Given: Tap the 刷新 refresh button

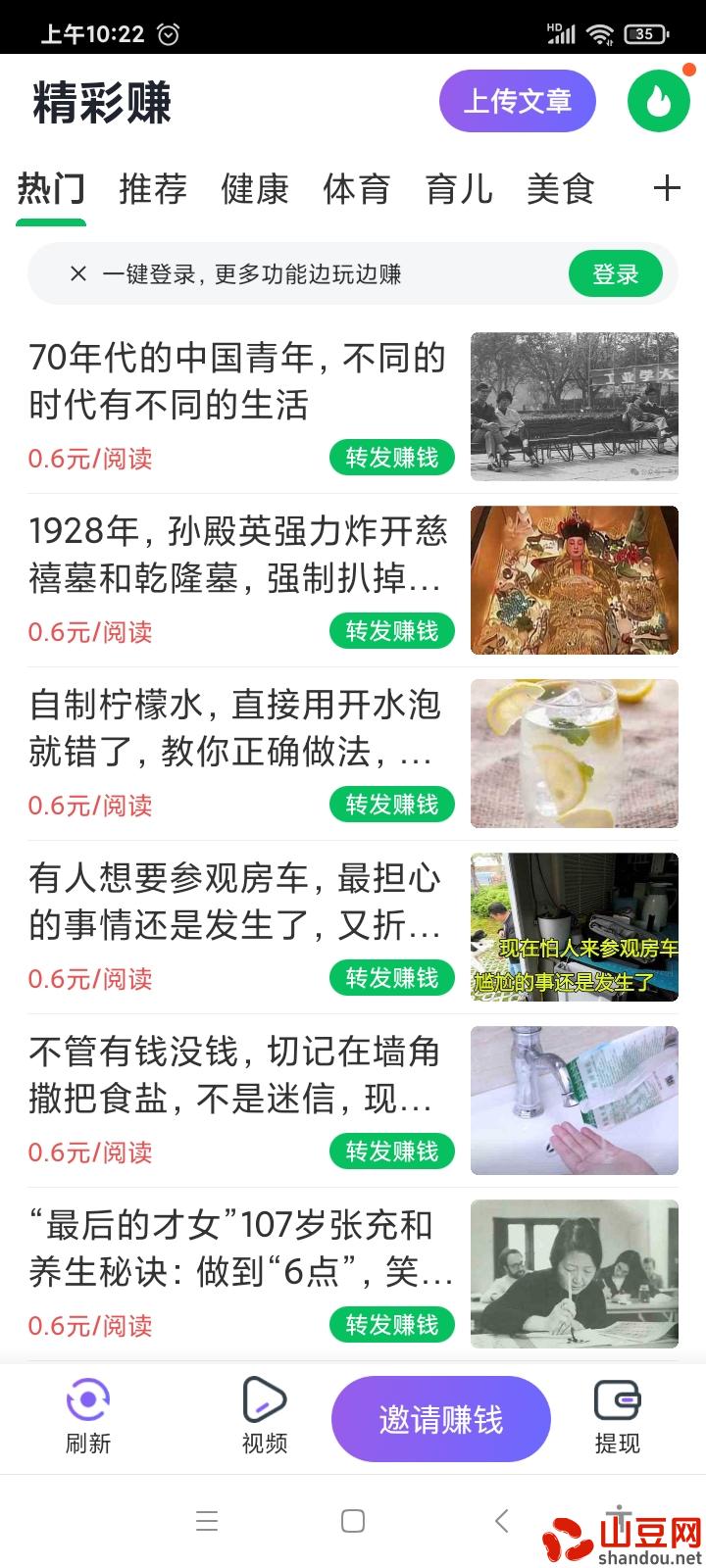Looking at the screenshot, I should pos(88,1416).
